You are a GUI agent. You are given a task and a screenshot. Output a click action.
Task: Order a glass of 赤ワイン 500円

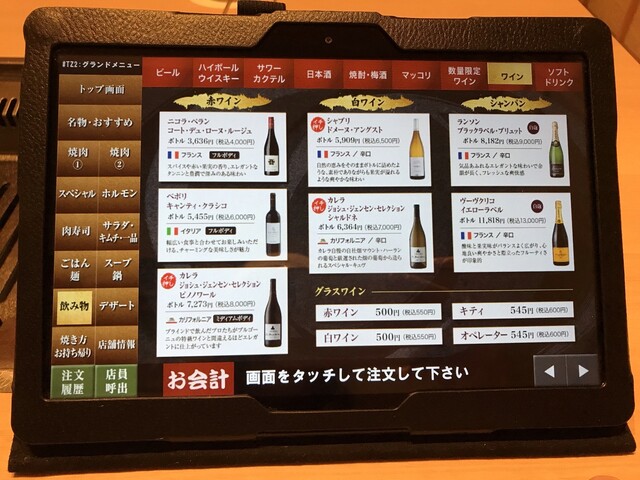click(x=377, y=312)
